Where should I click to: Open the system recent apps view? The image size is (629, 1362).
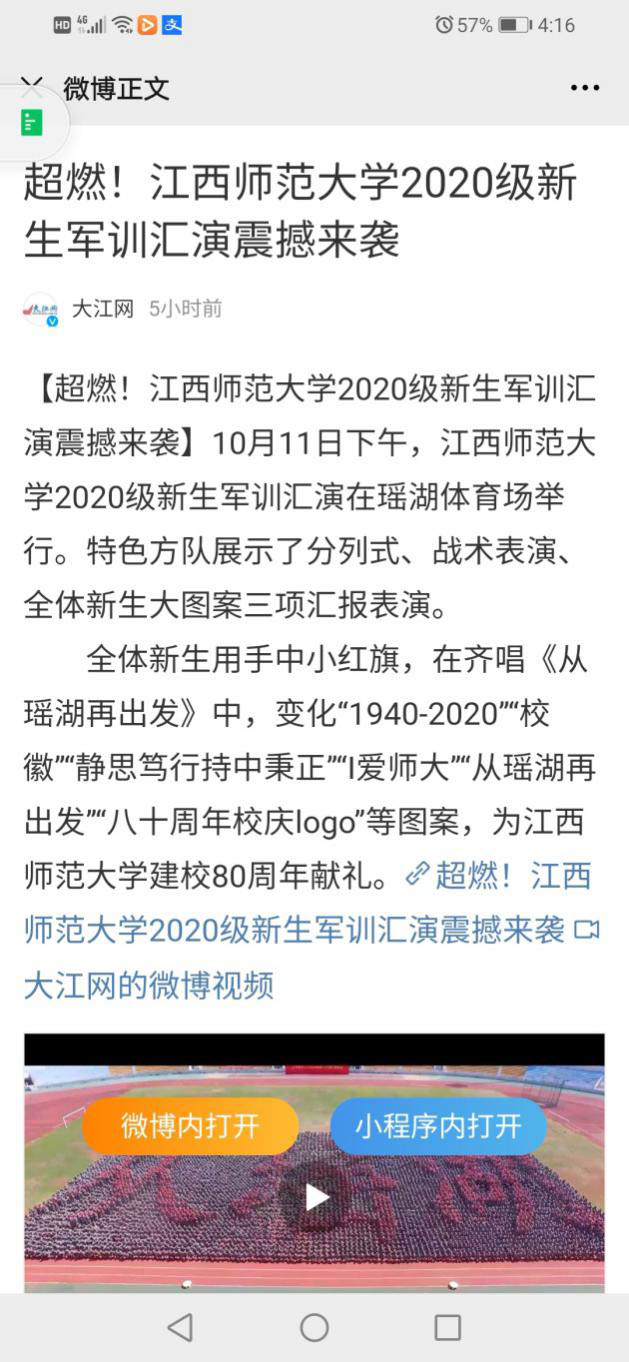(447, 1327)
